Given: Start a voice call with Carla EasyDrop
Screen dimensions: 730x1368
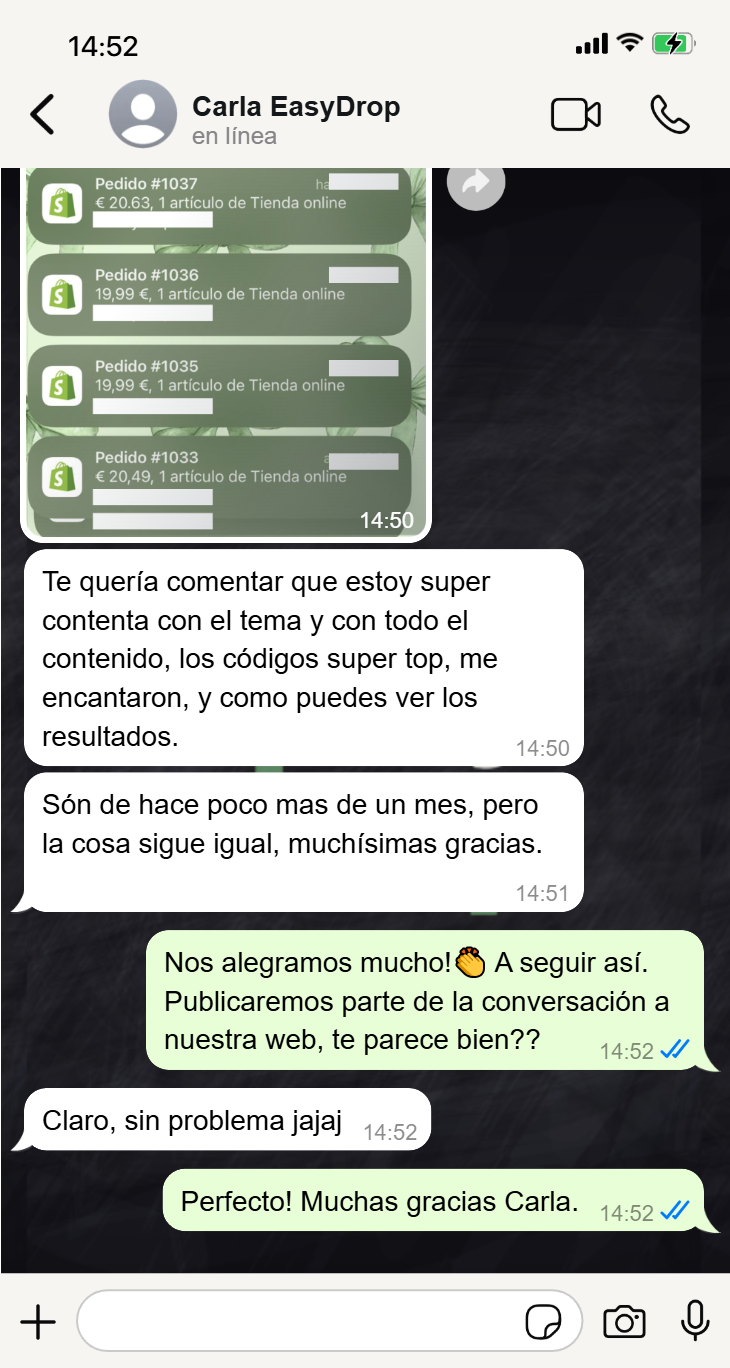Looking at the screenshot, I should [x=669, y=115].
